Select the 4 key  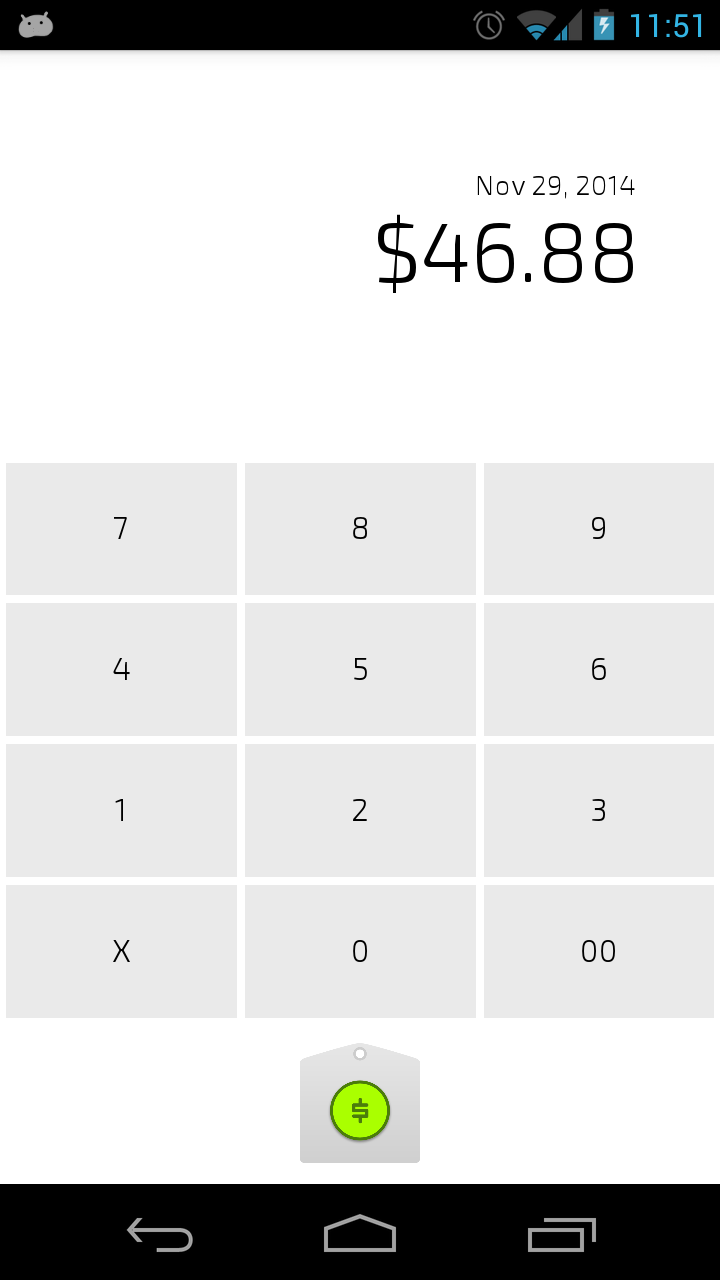pyautogui.click(x=121, y=669)
